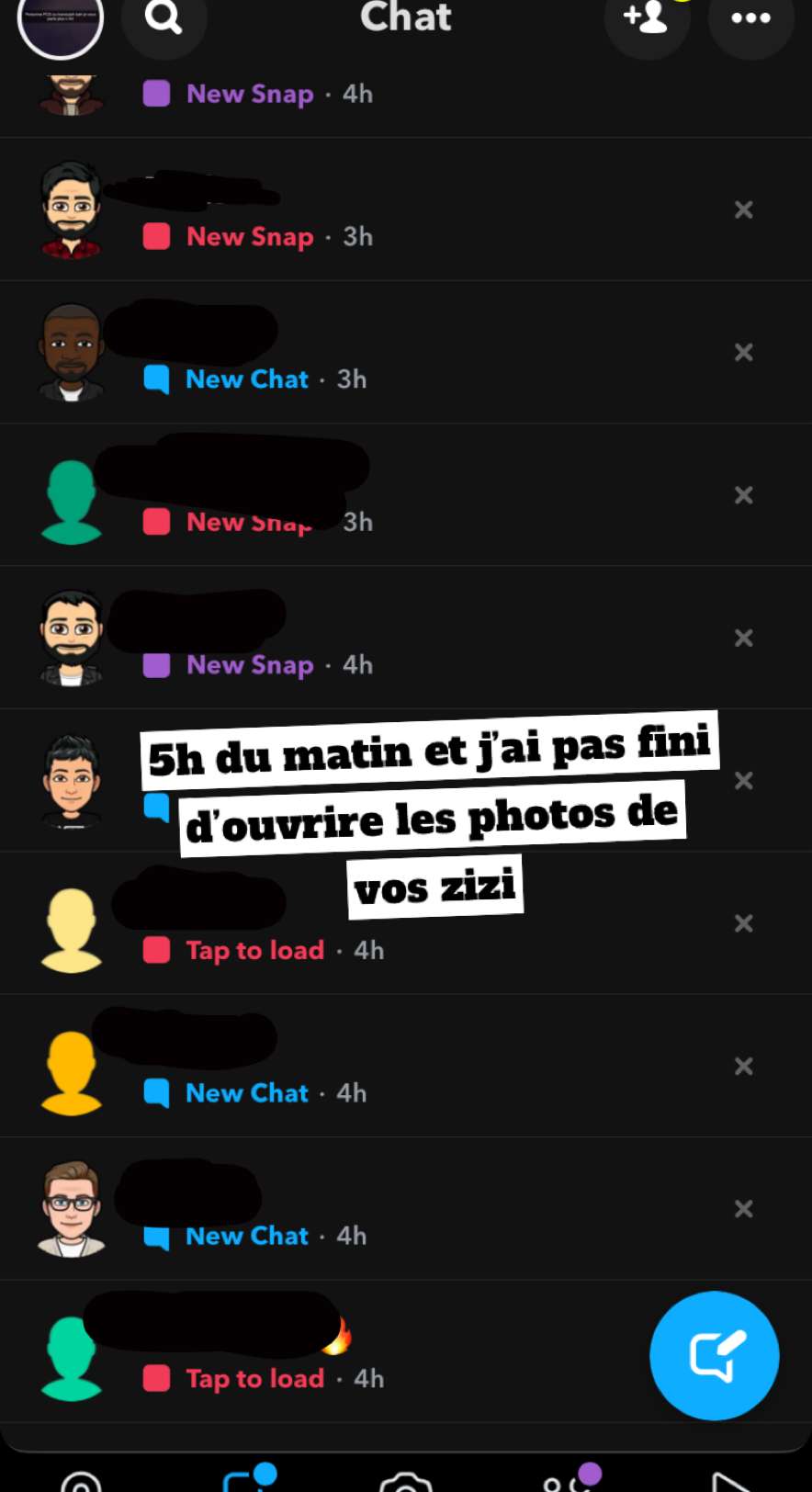Switch to the Spotlight play tab

pyautogui.click(x=732, y=1480)
